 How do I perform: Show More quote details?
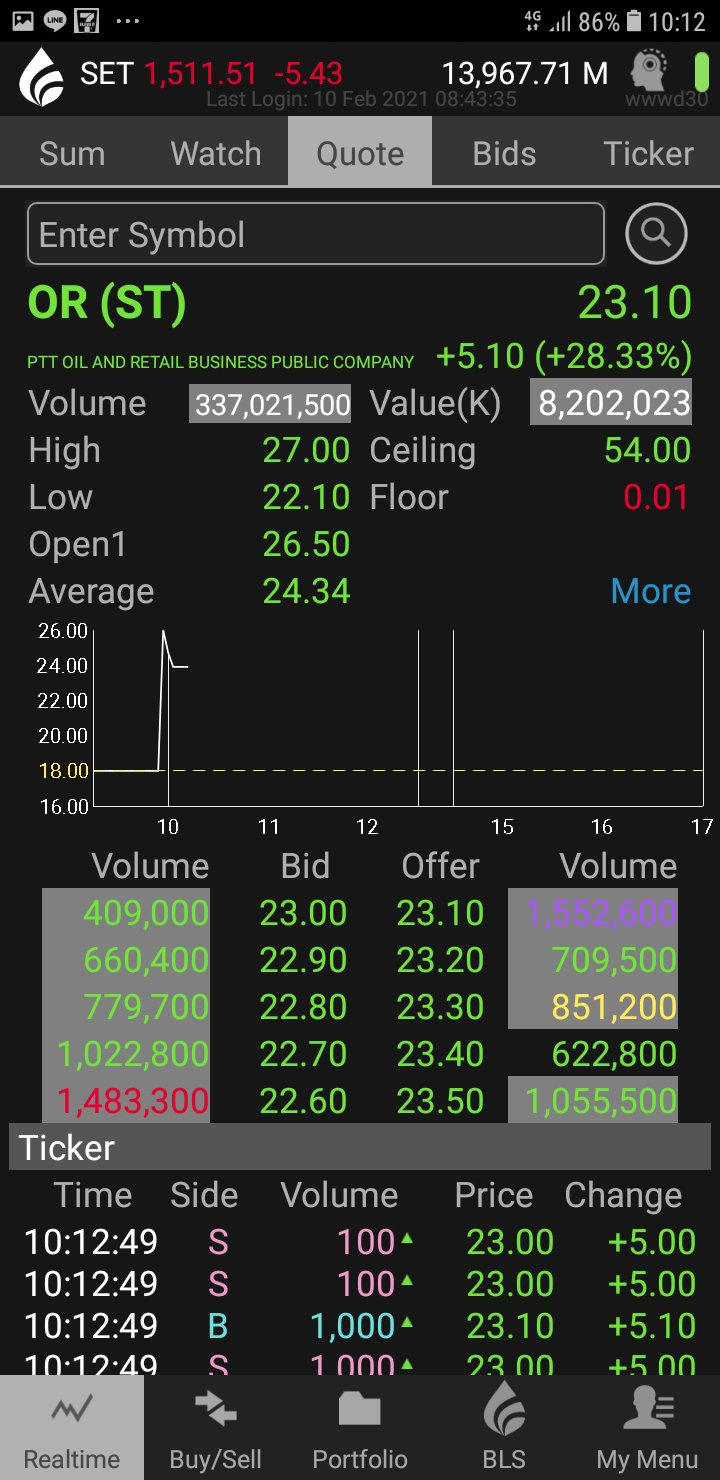coord(650,591)
